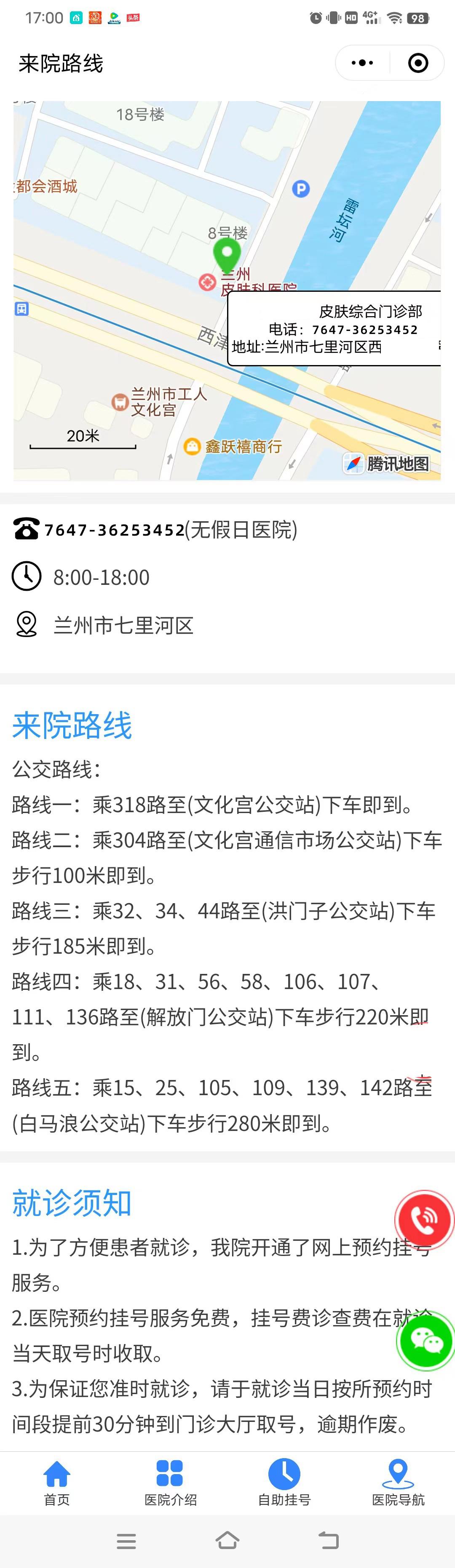
Task: Go back using system back button
Action: 328,1541
